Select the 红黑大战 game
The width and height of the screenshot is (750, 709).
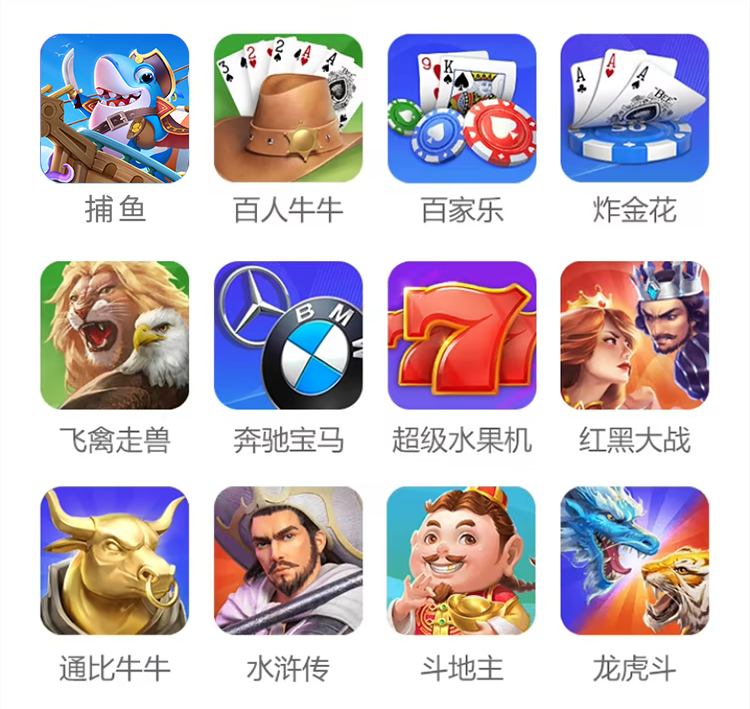(634, 336)
